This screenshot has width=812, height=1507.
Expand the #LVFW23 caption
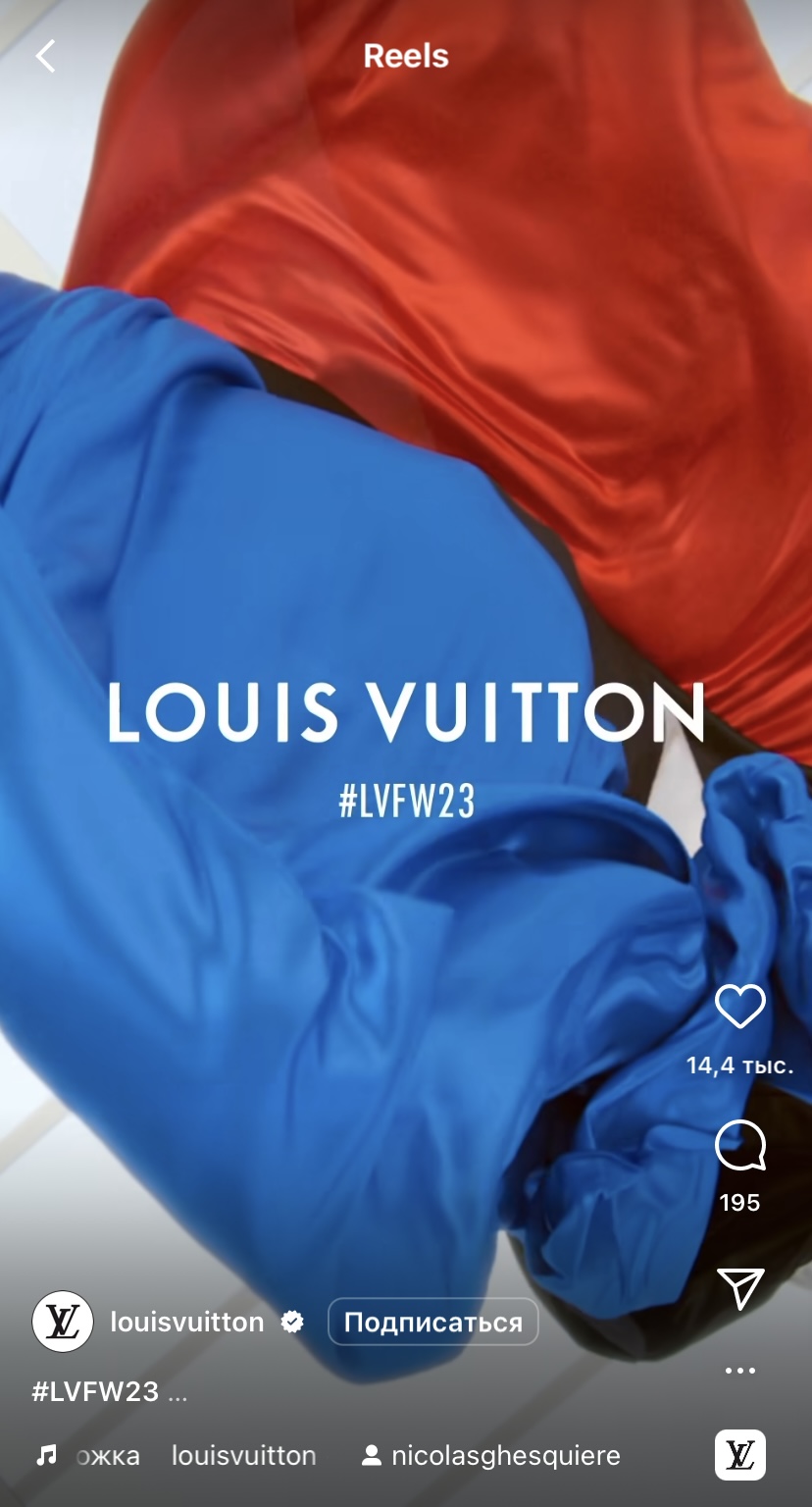(109, 1391)
